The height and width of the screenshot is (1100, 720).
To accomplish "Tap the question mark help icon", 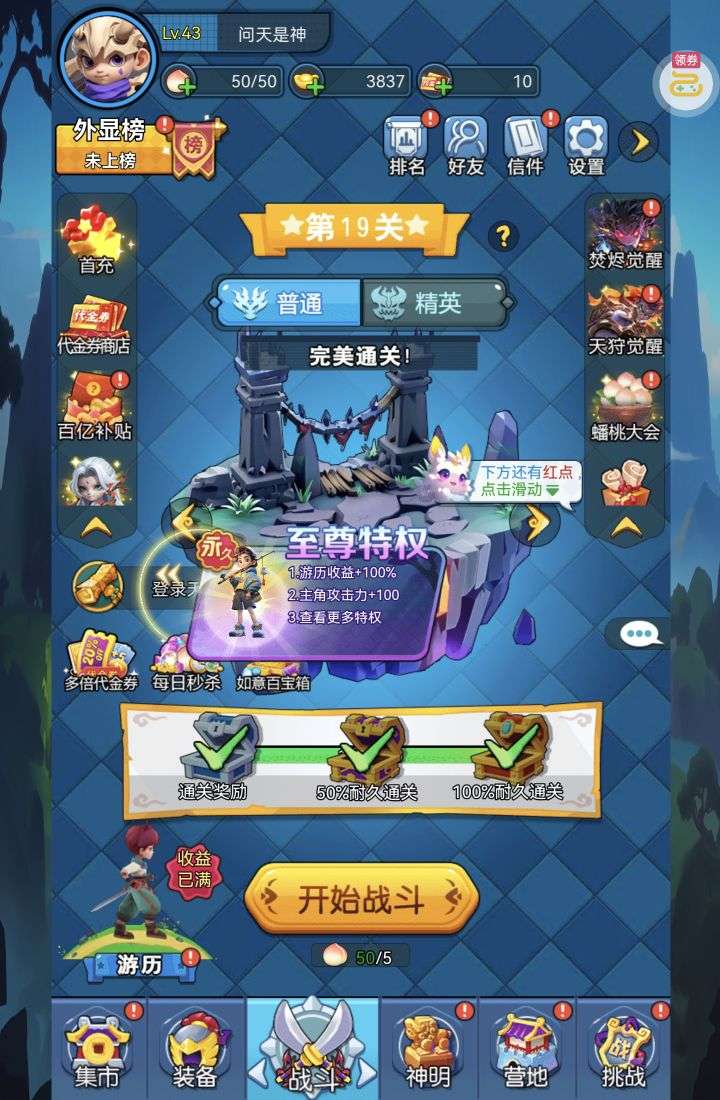I will [x=503, y=237].
